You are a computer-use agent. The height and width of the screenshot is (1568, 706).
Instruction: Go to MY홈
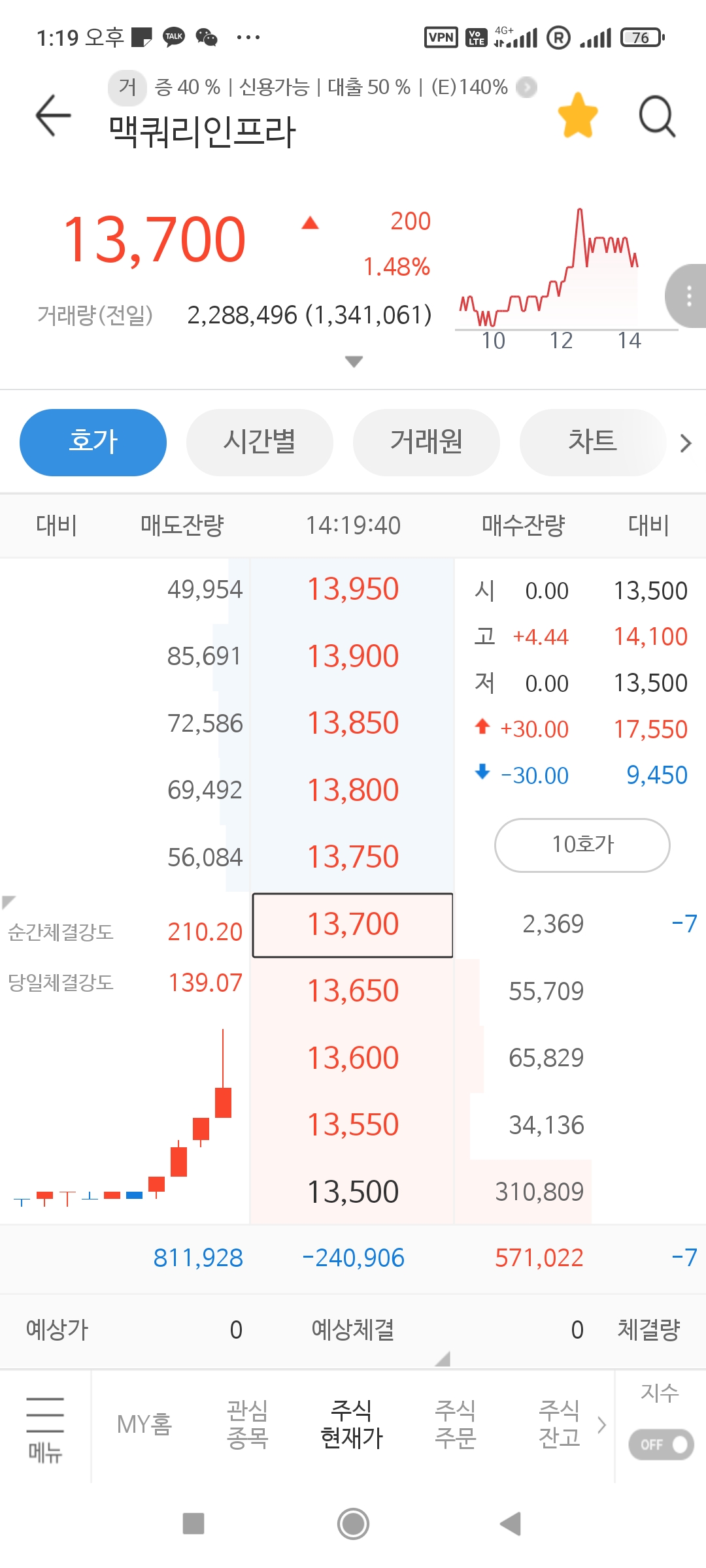coord(144,1424)
